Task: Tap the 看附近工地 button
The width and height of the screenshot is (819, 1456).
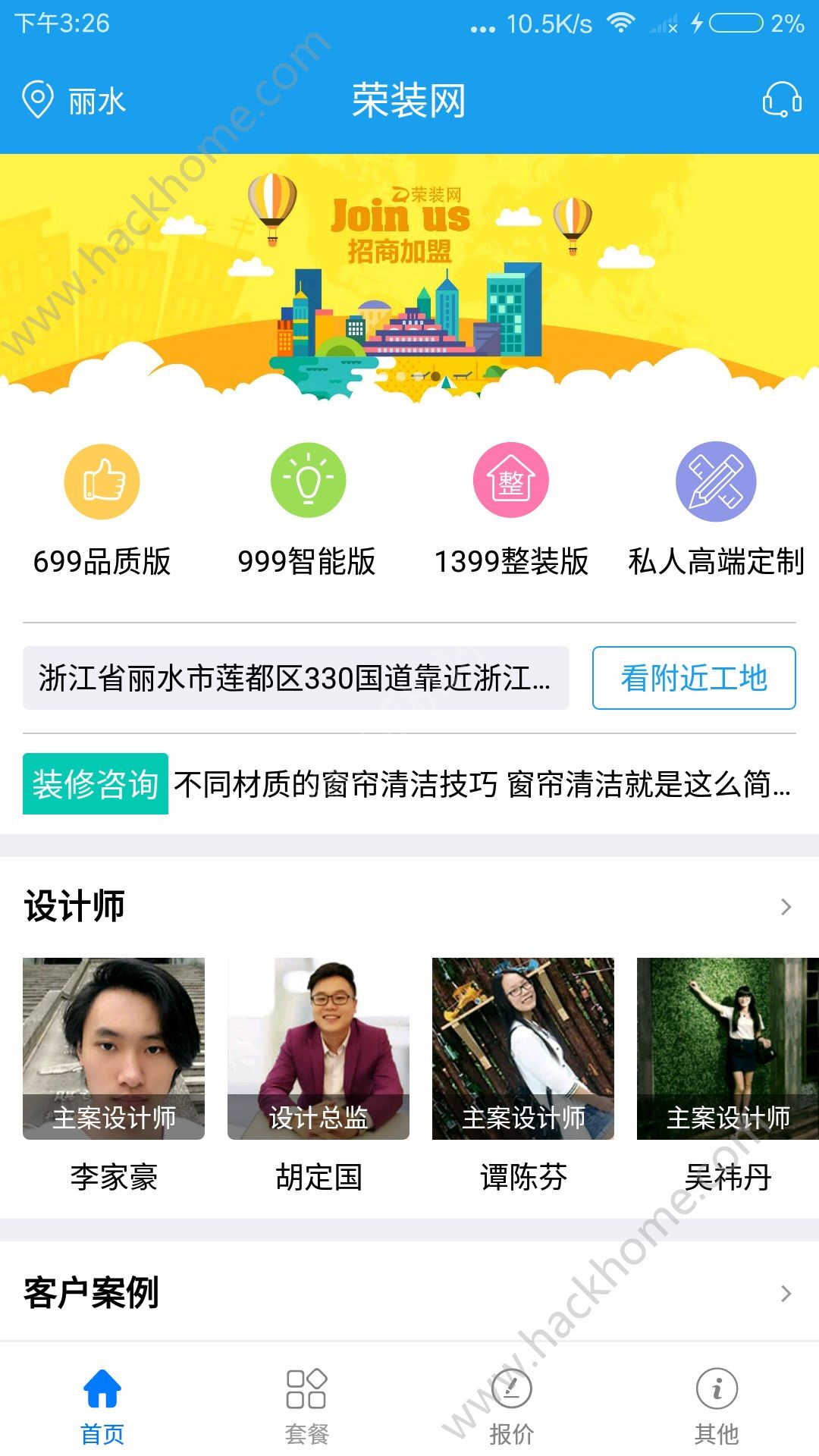Action: pos(693,678)
